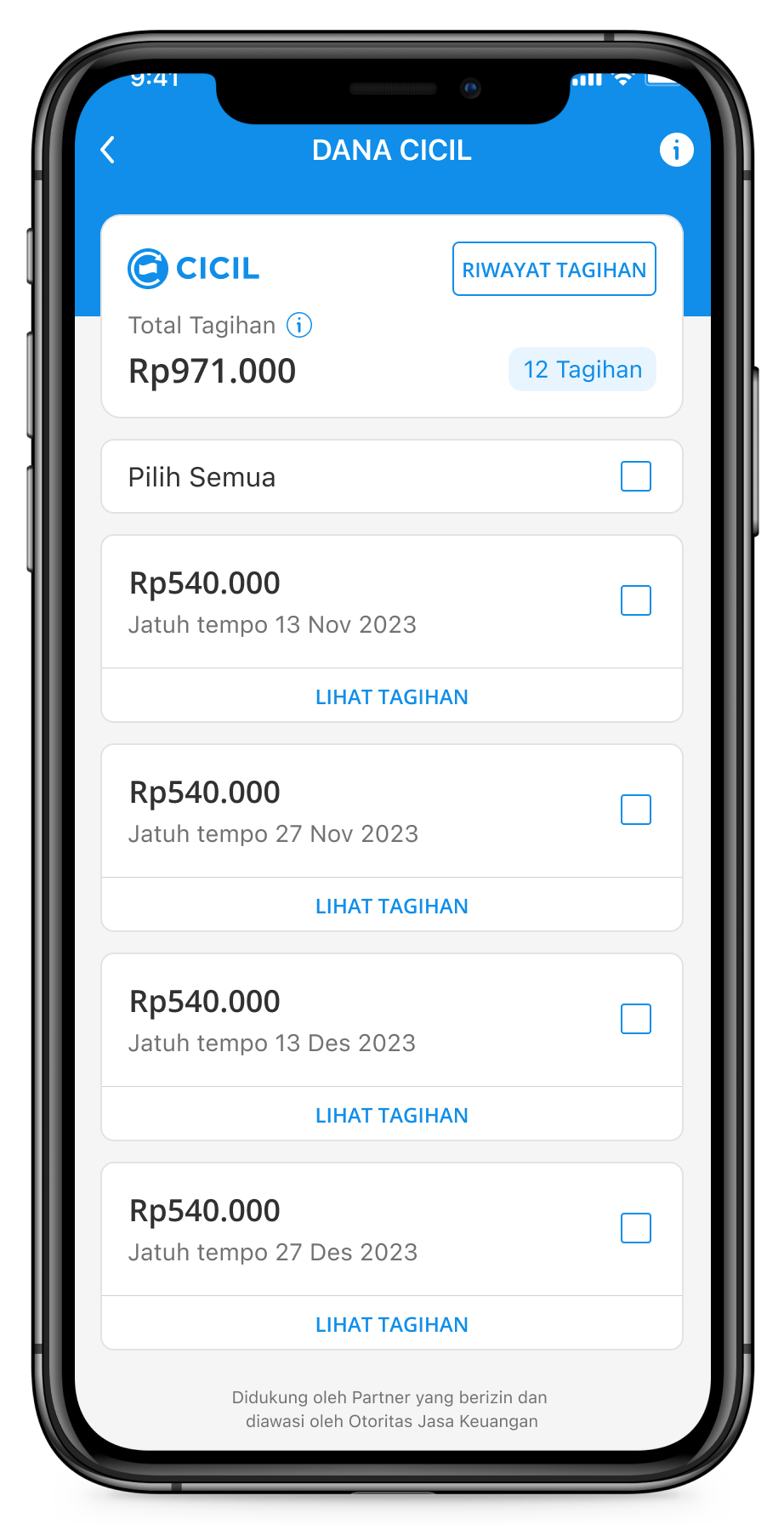Select the bill due 13 Nov 2023
Screen dimensions: 784x1524
click(635, 600)
